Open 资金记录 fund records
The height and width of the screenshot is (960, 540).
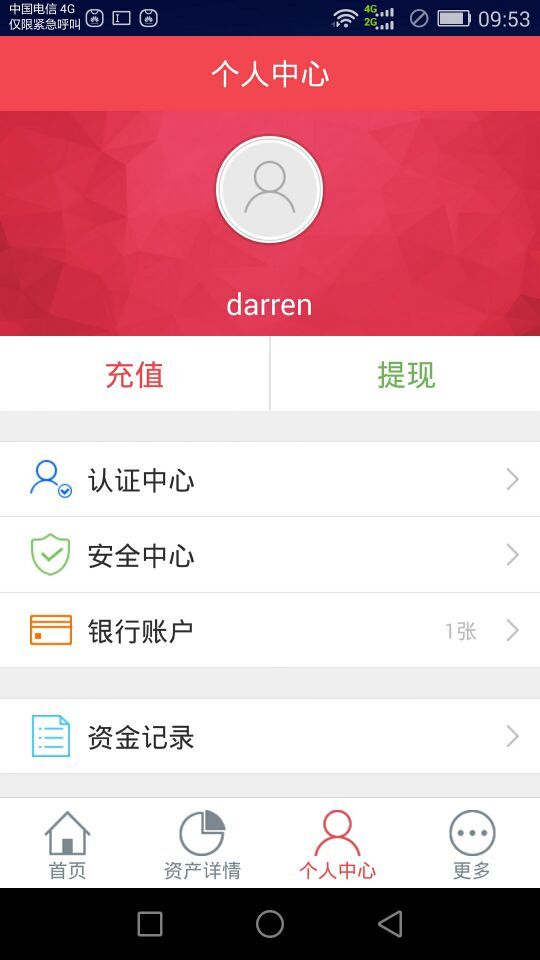point(270,736)
